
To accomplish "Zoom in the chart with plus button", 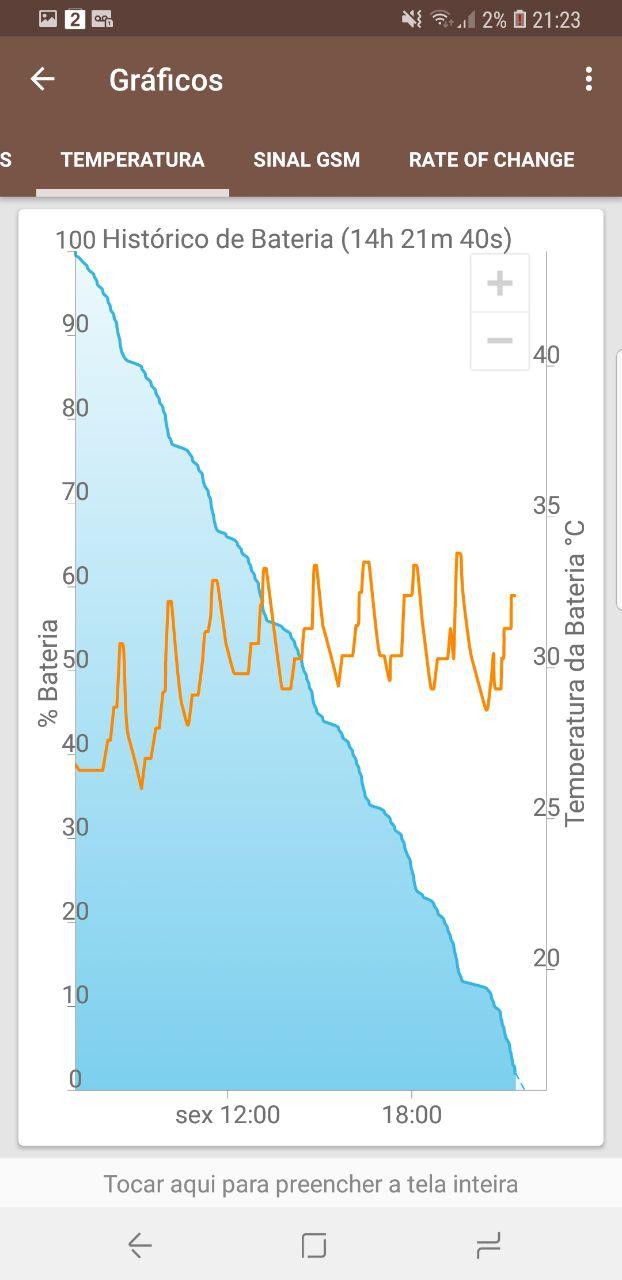I will [x=500, y=284].
